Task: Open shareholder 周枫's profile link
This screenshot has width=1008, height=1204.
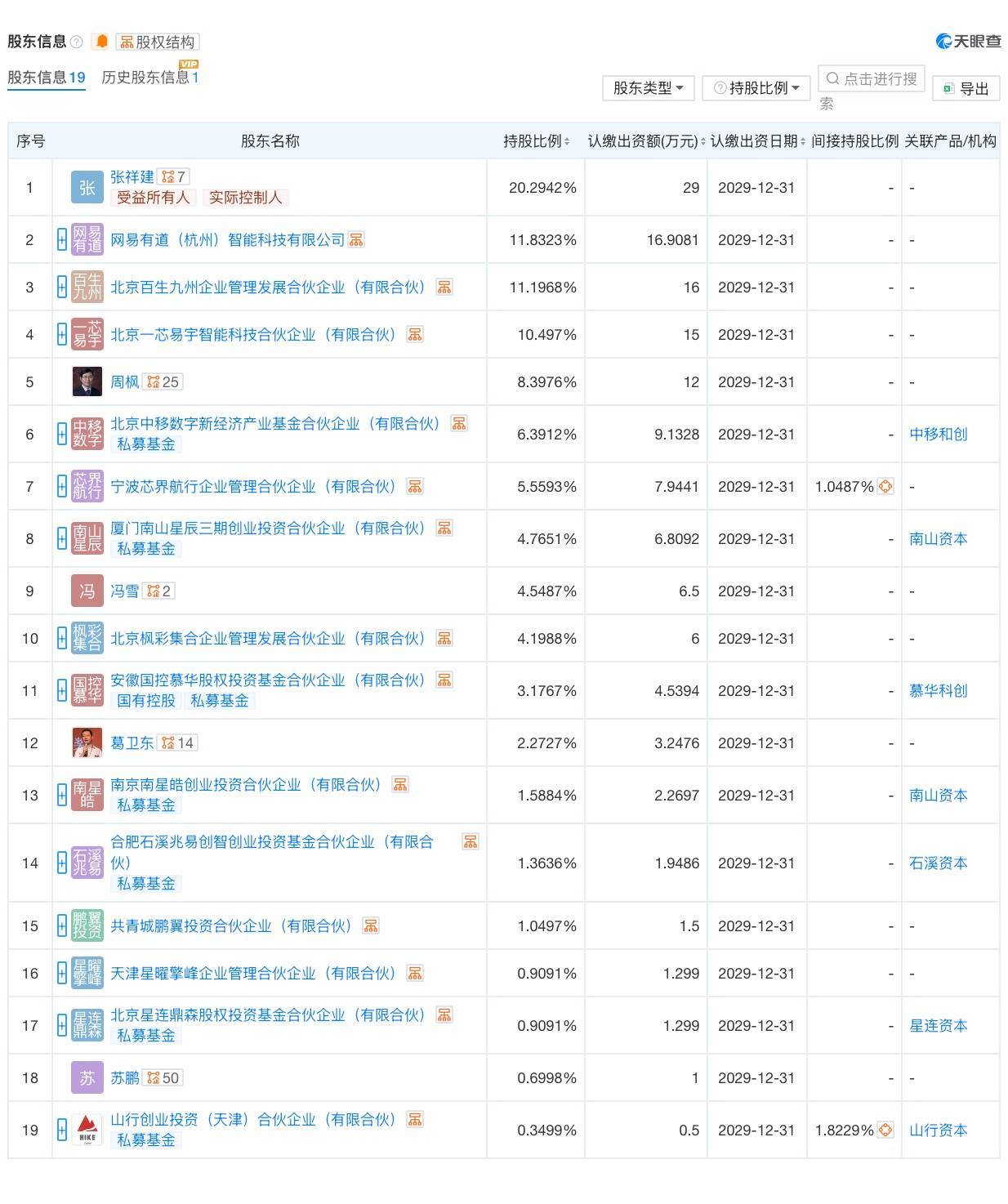Action: pos(125,381)
